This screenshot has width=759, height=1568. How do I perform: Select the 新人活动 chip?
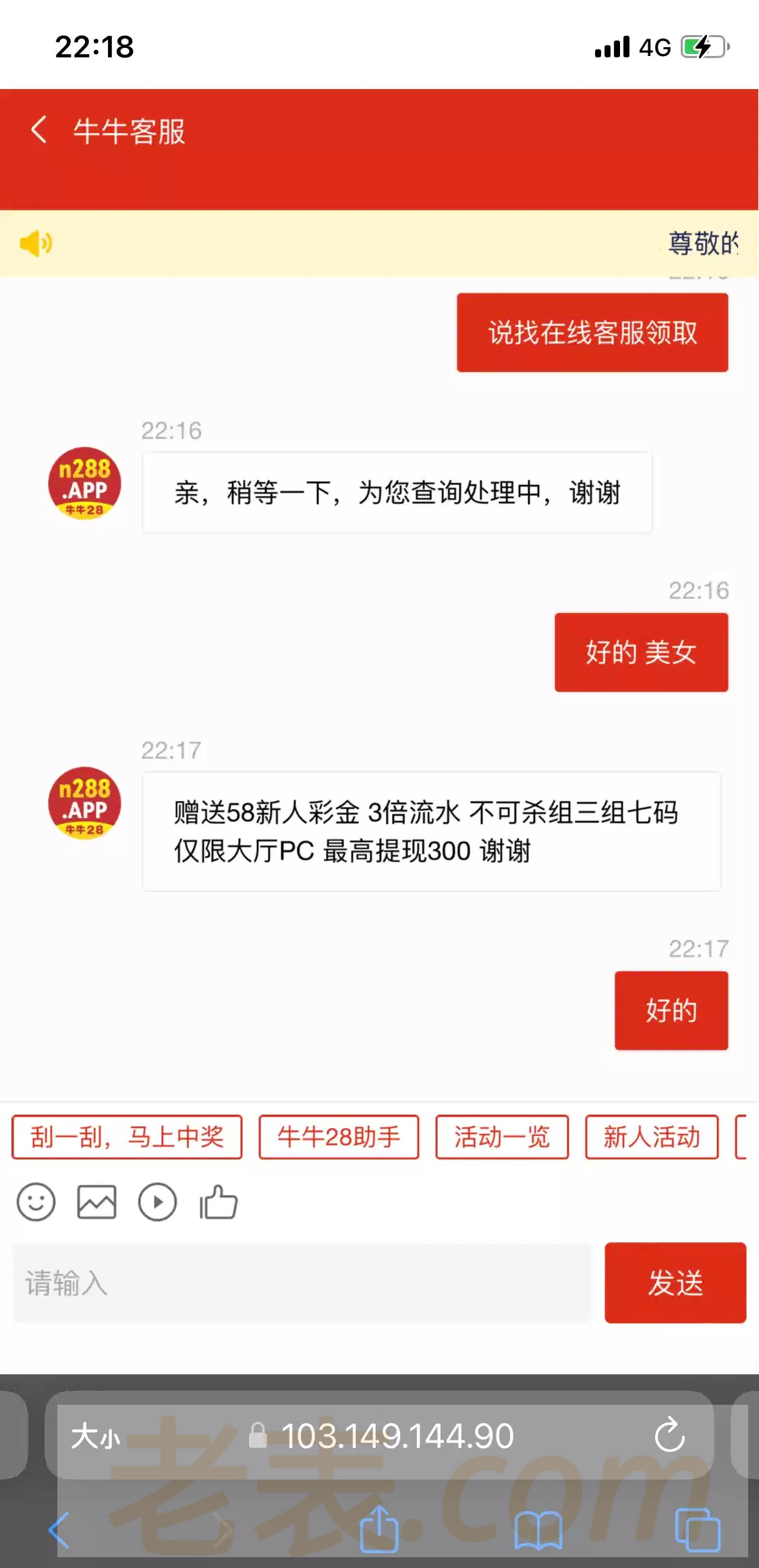652,1138
